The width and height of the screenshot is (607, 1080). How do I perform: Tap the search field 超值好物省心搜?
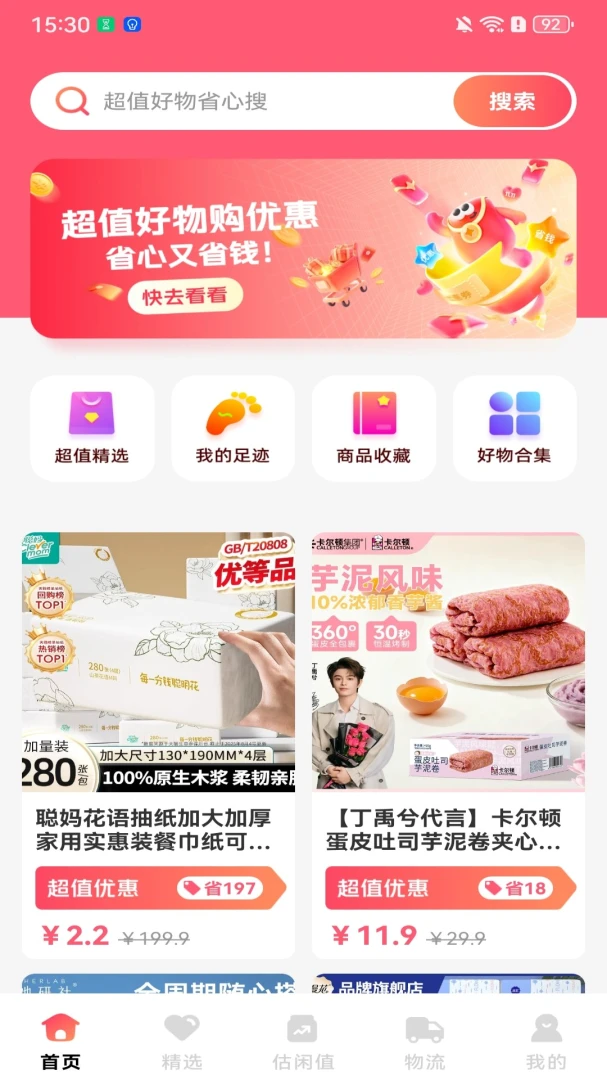pos(243,101)
